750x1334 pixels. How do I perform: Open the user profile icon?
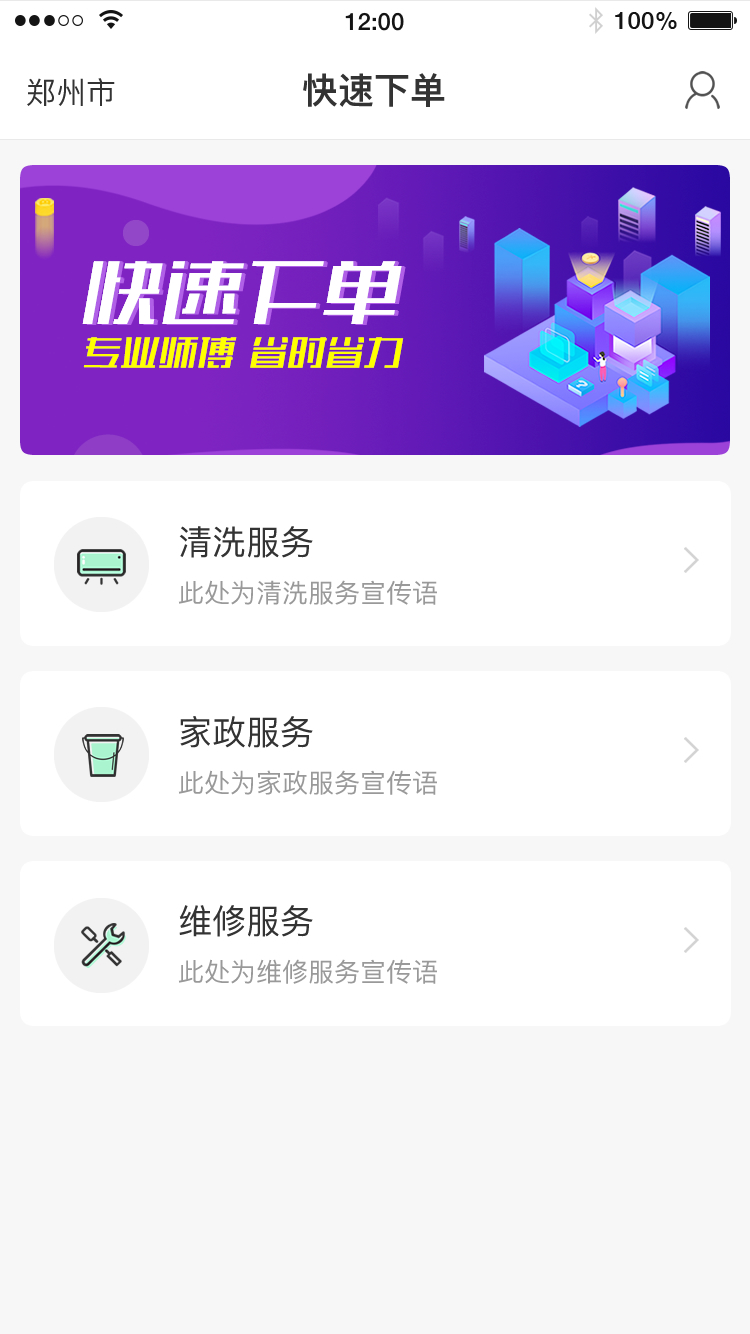702,91
